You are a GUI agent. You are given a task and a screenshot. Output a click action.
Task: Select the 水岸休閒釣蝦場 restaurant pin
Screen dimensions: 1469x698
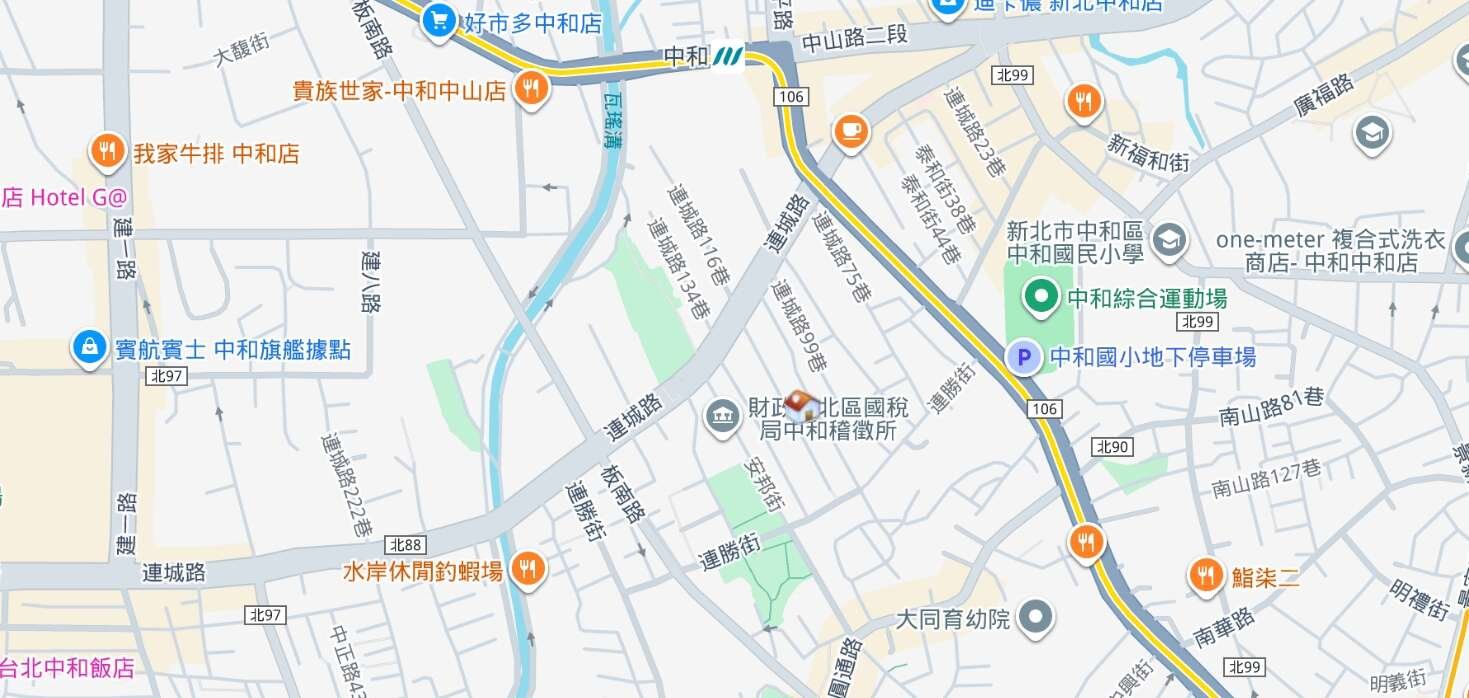click(x=527, y=569)
